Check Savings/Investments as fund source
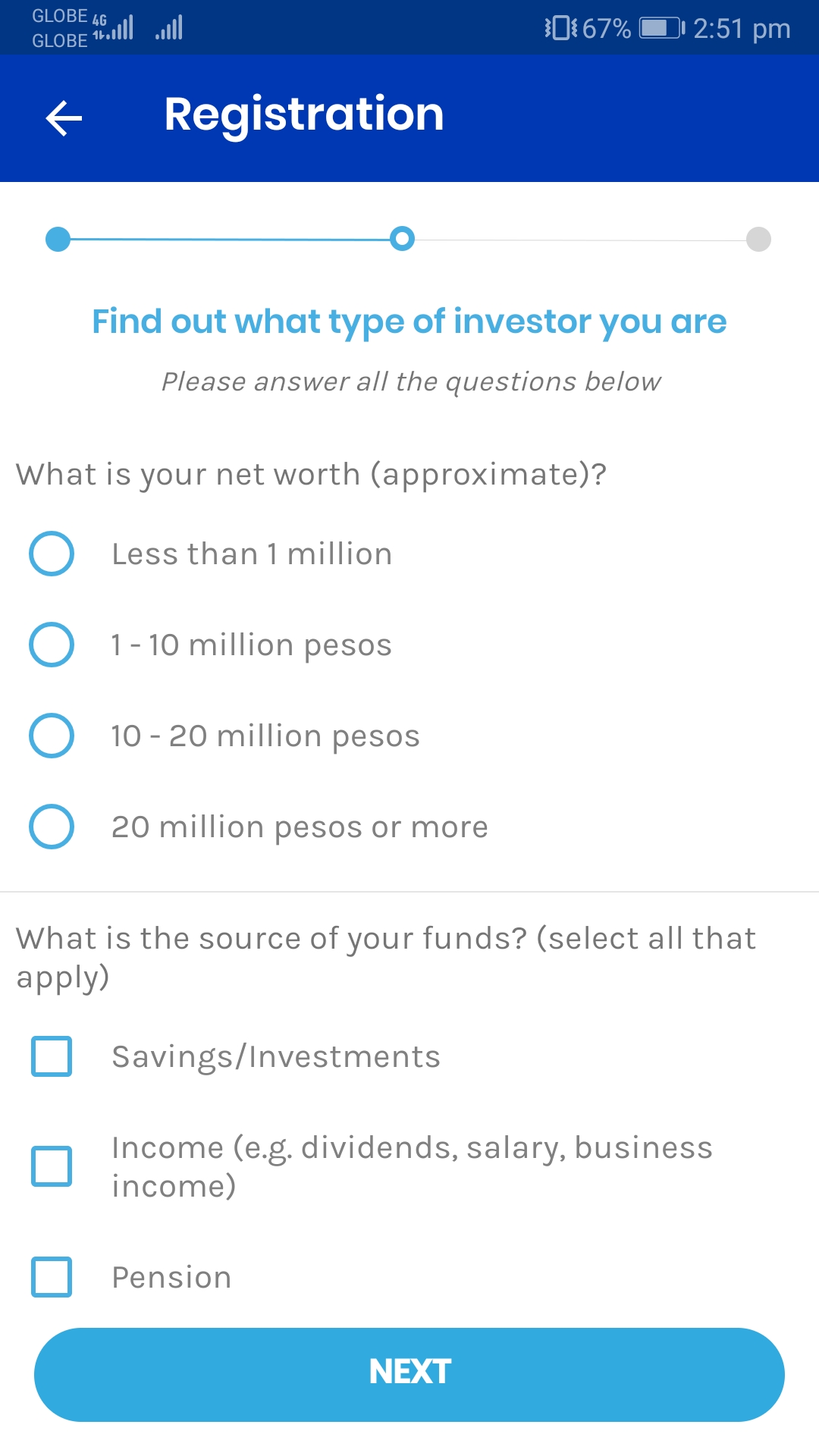The image size is (819, 1456). (x=52, y=1056)
